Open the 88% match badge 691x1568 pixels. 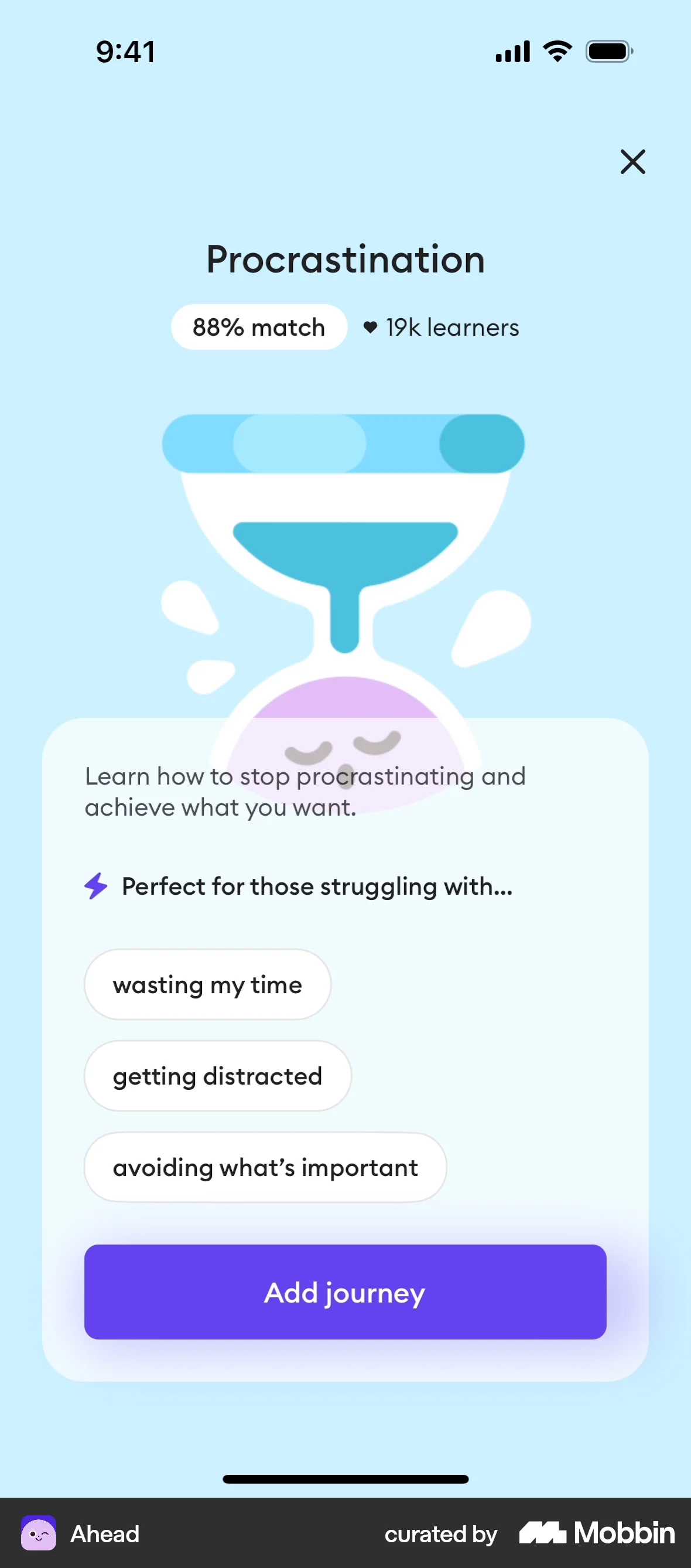pos(258,327)
